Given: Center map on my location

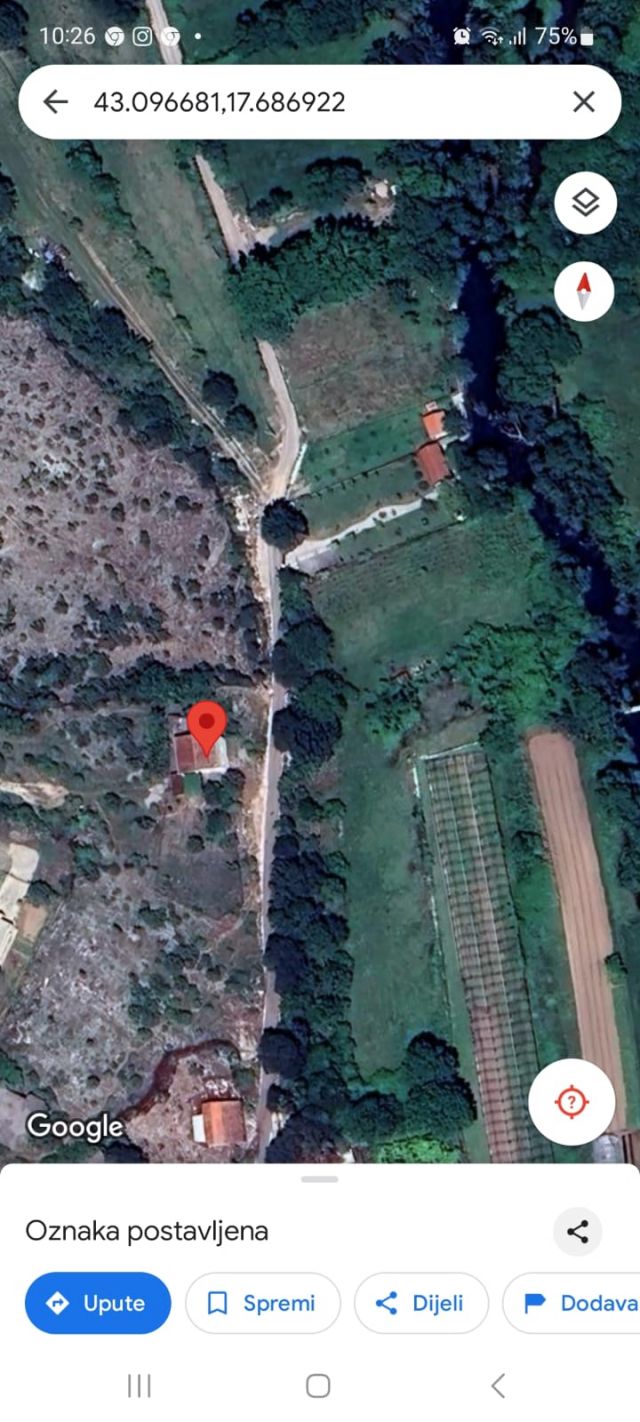Looking at the screenshot, I should [x=571, y=1103].
